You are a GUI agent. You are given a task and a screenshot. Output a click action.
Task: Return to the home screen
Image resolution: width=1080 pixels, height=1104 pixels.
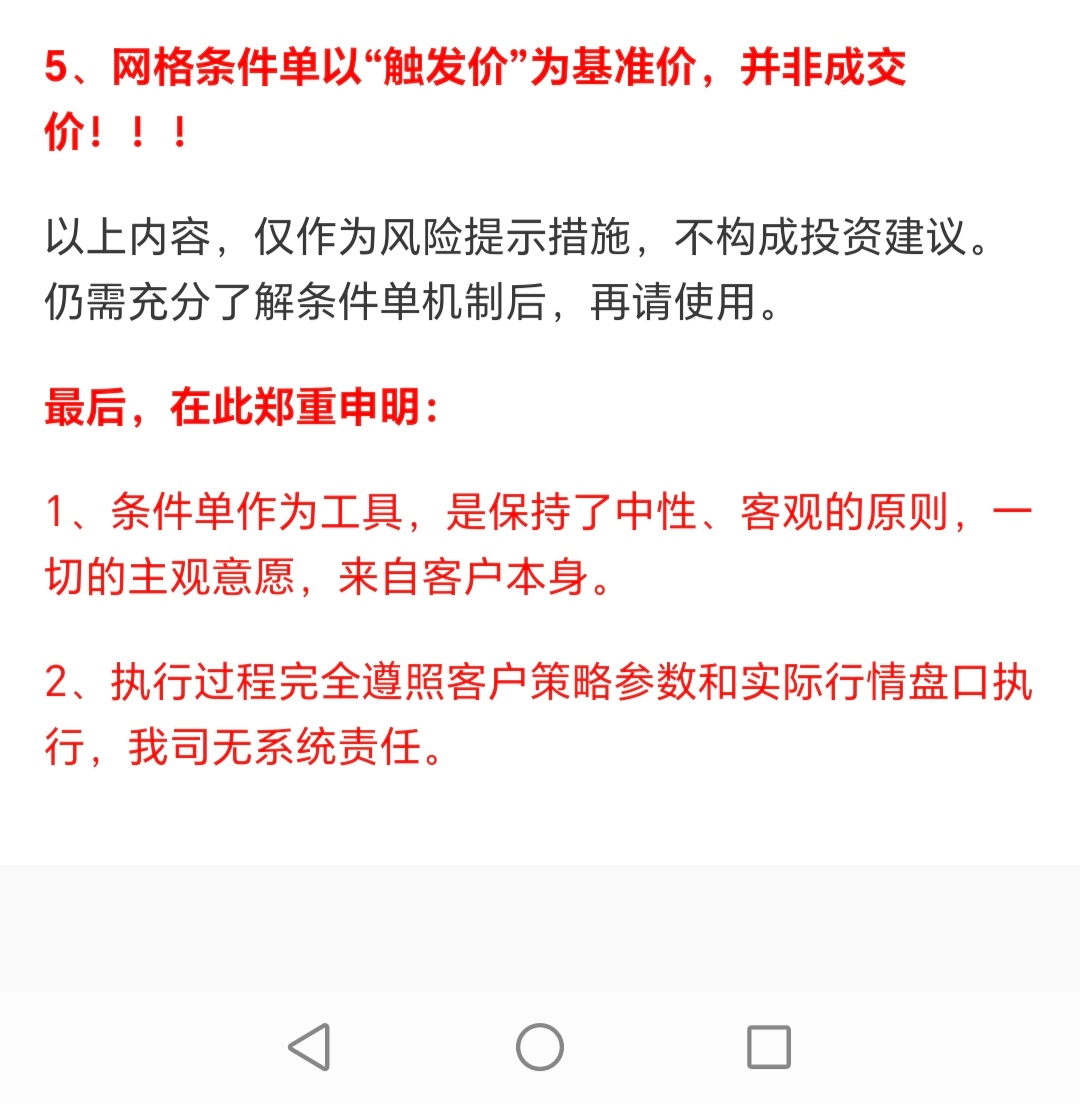point(540,1047)
